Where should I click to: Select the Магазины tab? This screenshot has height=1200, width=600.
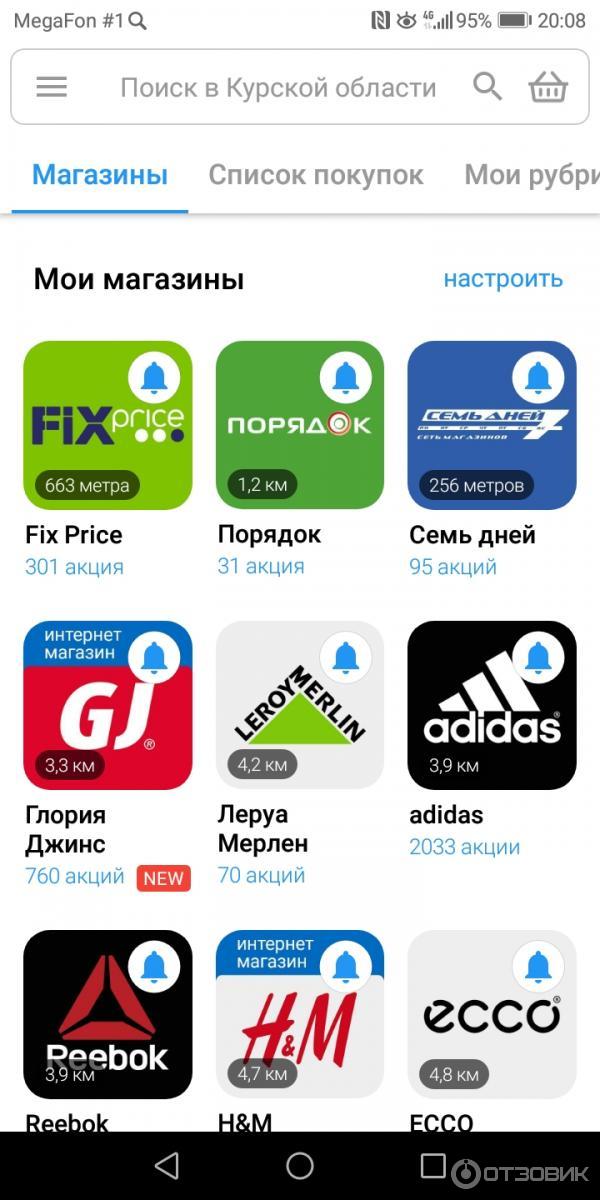tap(100, 175)
